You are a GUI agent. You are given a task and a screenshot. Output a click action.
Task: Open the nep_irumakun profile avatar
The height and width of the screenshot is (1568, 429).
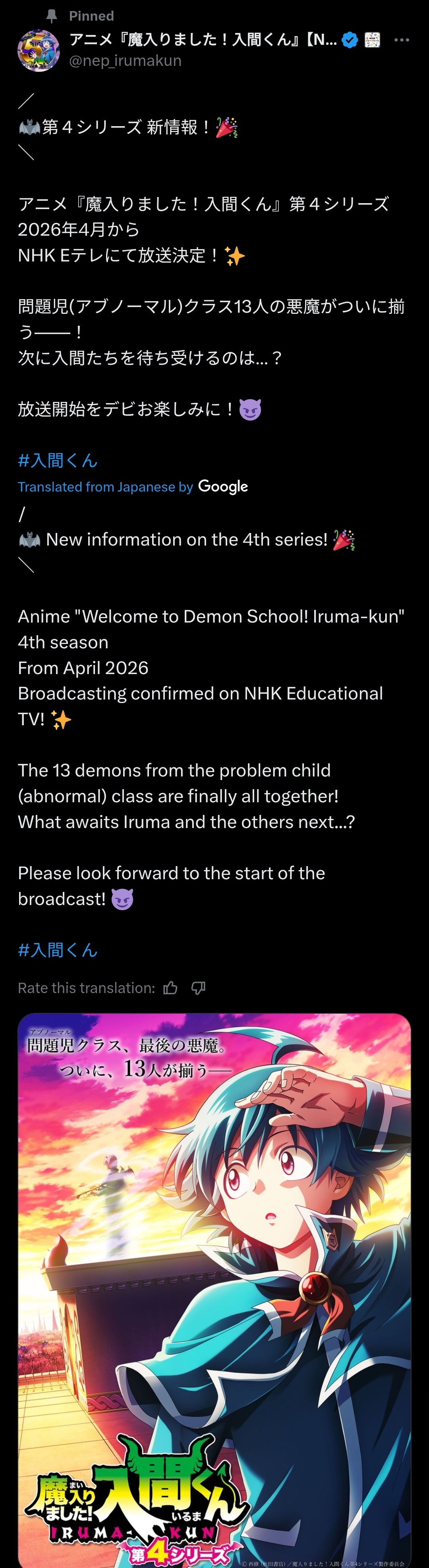coord(39,51)
